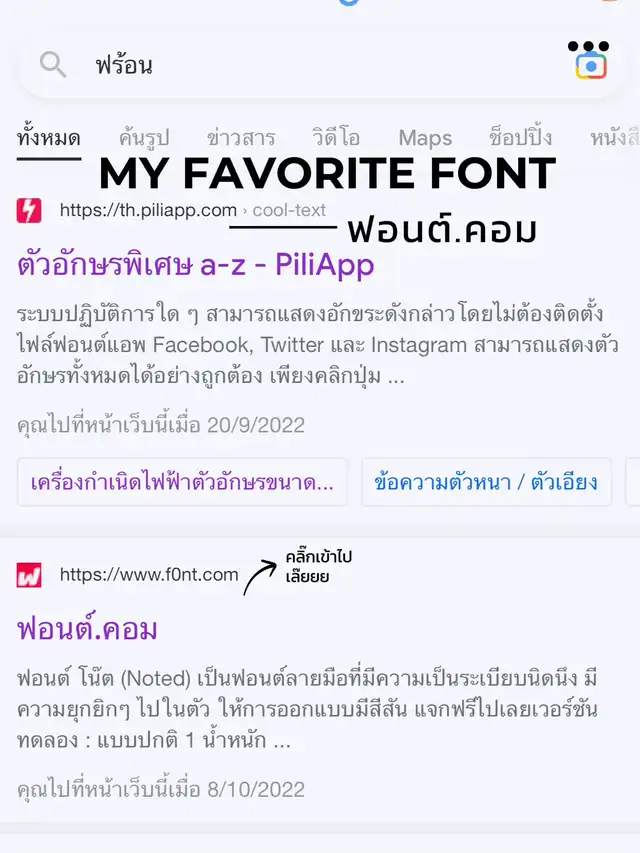Switch to the Maps tab
This screenshot has width=640, height=853.
[x=425, y=138]
